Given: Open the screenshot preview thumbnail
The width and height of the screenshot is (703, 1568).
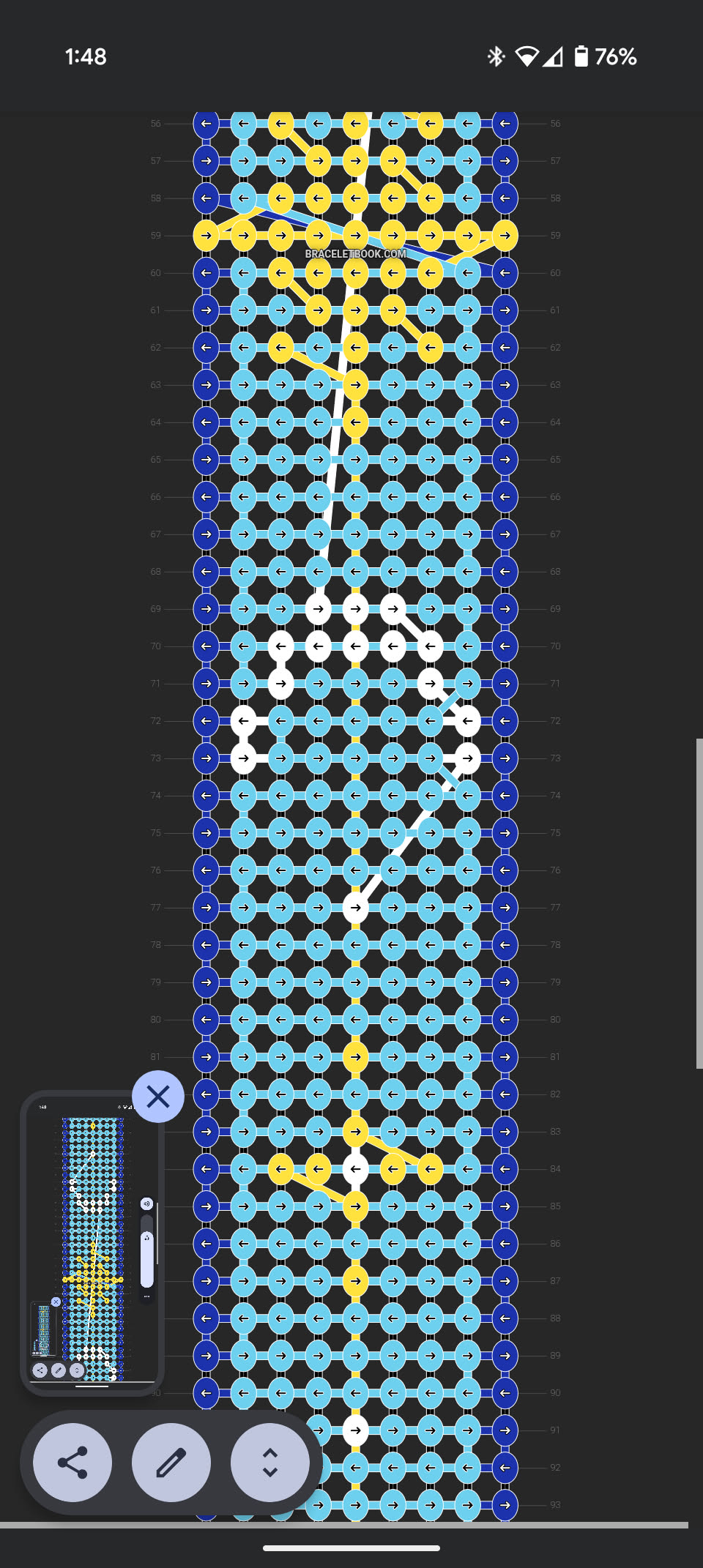Looking at the screenshot, I should pos(92,1244).
